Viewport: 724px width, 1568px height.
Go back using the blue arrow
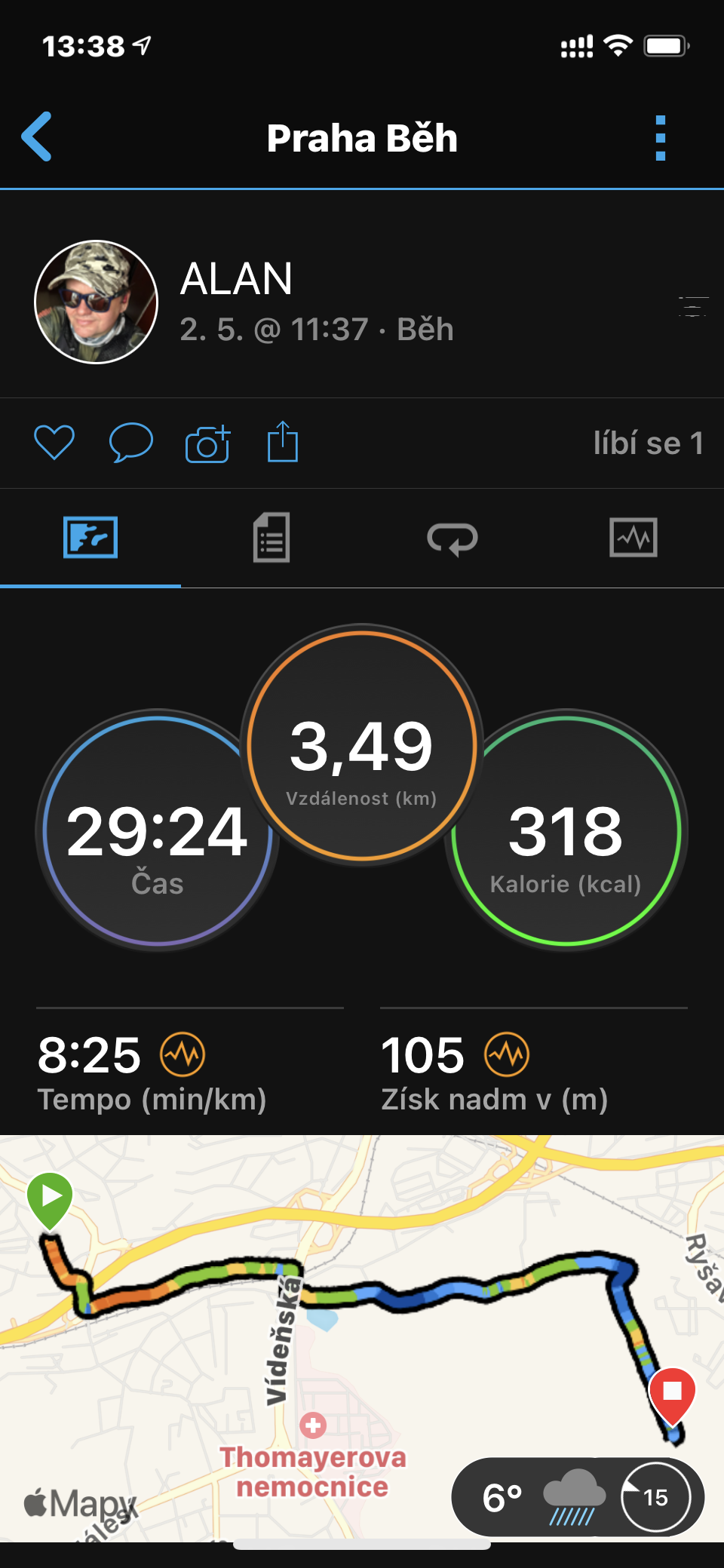pos(36,137)
